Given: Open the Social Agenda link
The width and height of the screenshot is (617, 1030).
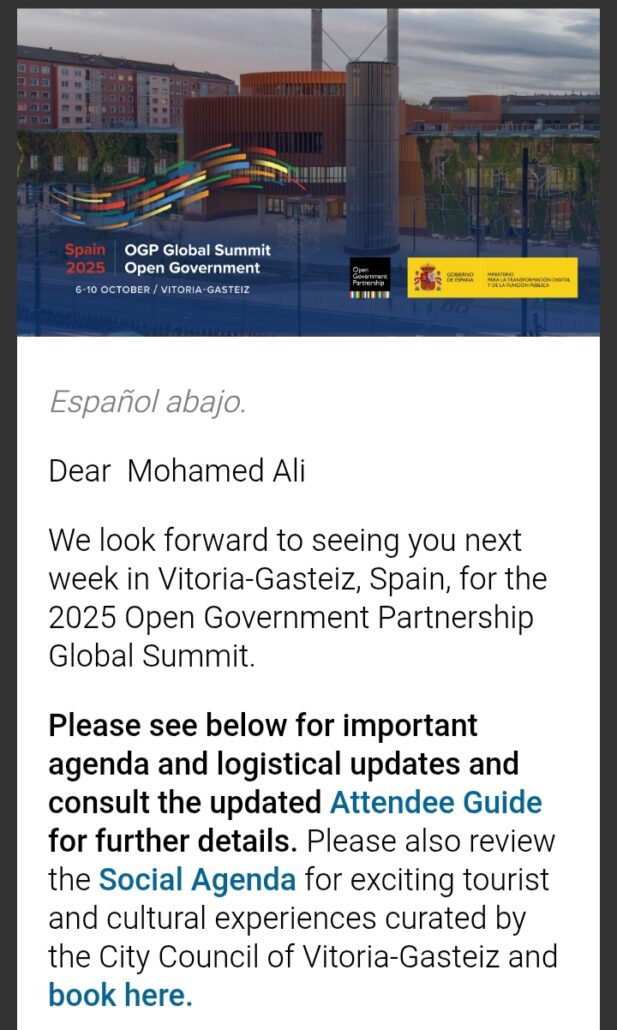Looking at the screenshot, I should click(197, 879).
